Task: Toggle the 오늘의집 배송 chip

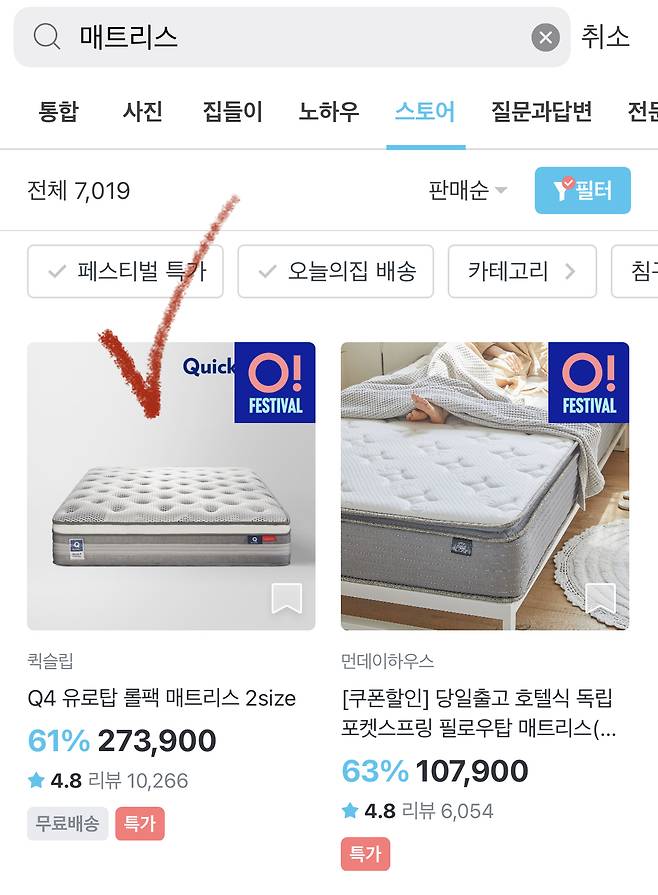Action: click(335, 271)
